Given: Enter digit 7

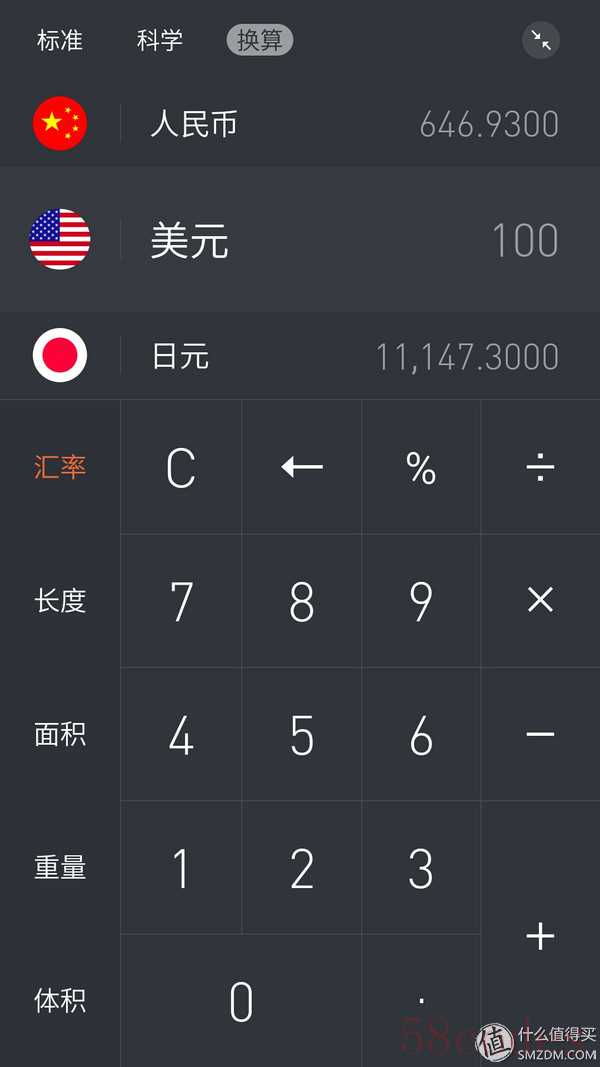Looking at the screenshot, I should coord(181,601).
